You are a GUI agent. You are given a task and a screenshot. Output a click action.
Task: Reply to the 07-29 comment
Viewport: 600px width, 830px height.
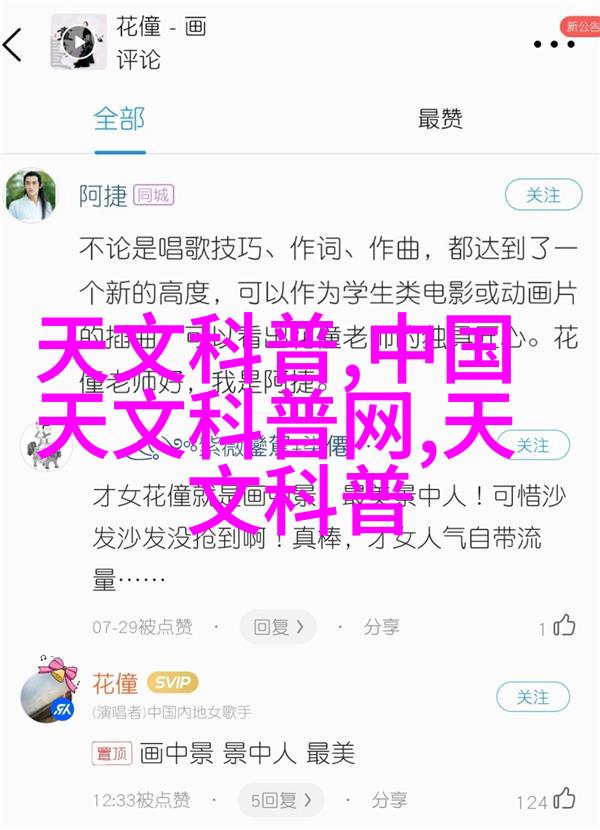[277, 627]
